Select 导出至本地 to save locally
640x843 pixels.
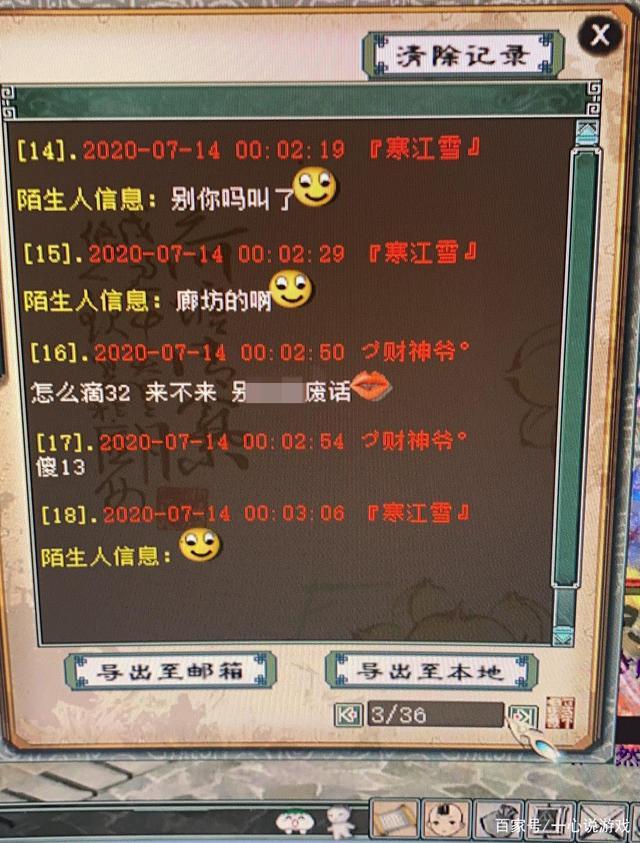(x=430, y=671)
